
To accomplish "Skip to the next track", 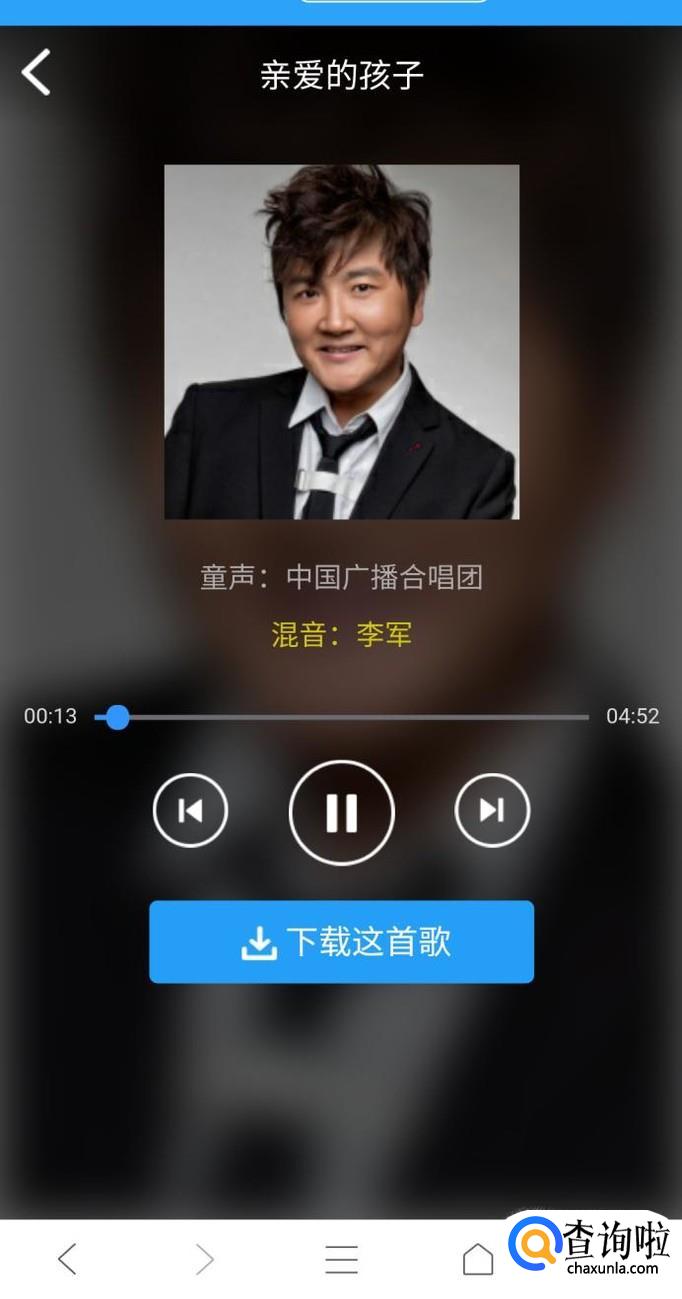I will click(492, 810).
